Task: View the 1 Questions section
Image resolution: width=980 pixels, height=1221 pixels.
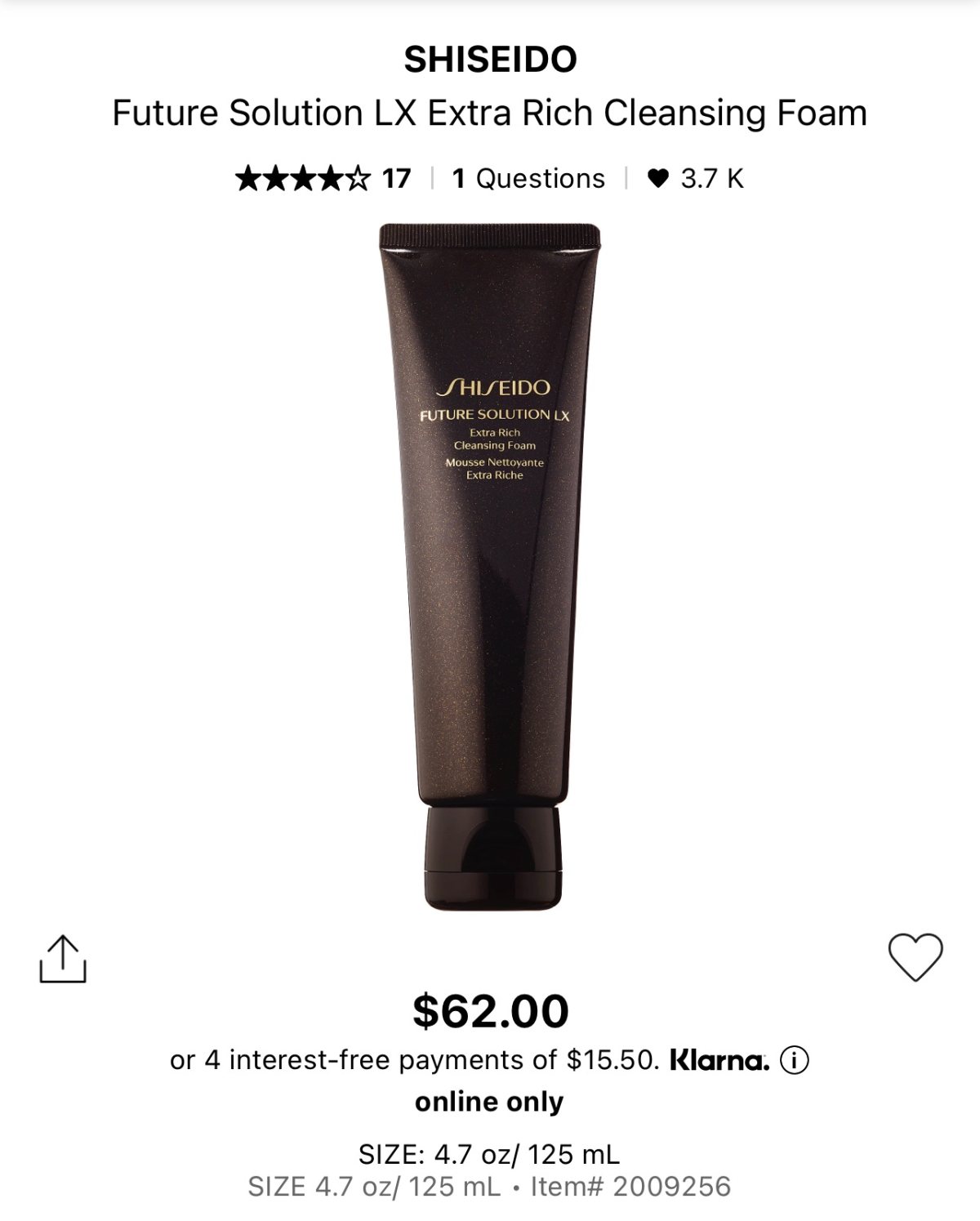Action: [528, 178]
